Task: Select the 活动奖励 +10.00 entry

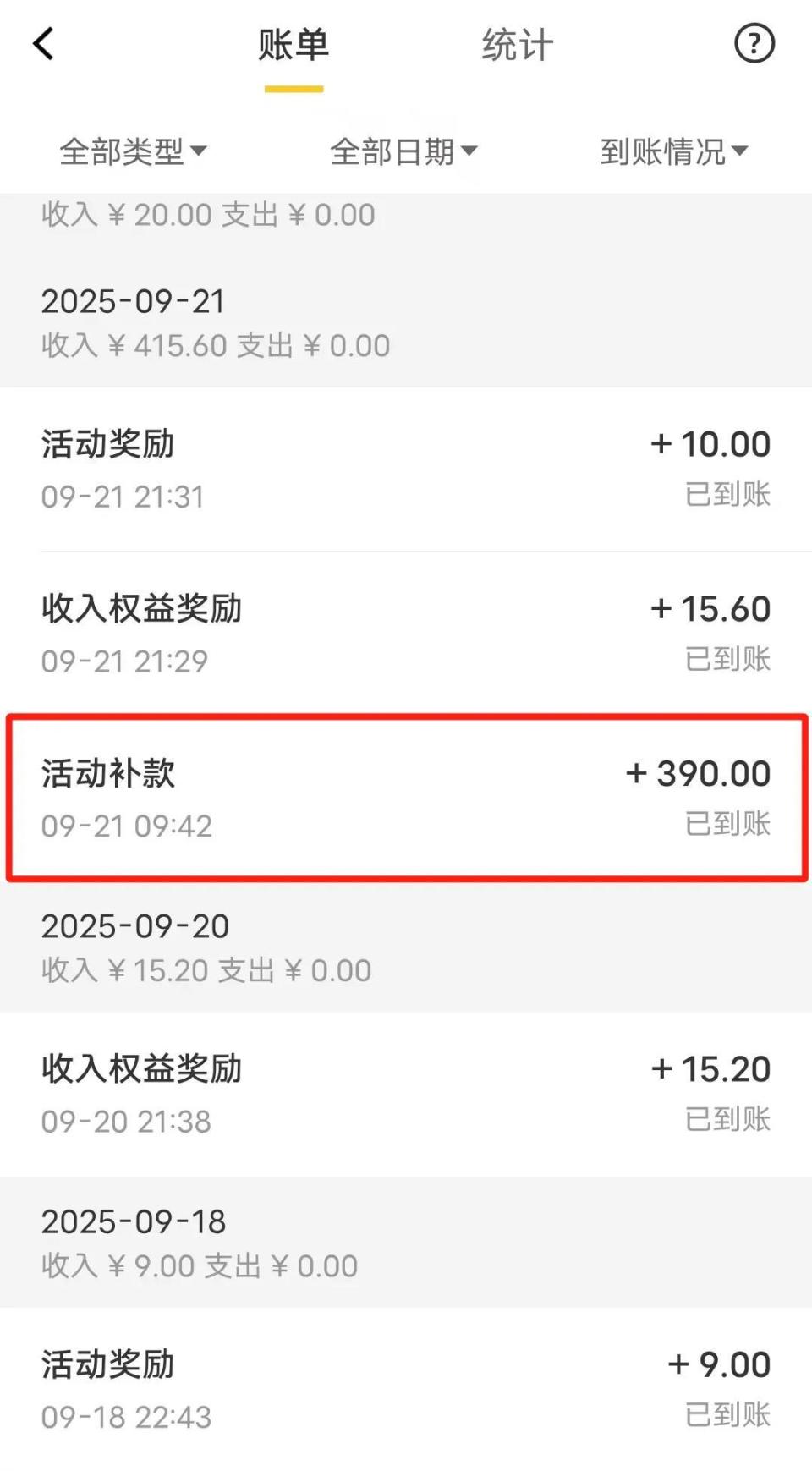Action: (406, 465)
